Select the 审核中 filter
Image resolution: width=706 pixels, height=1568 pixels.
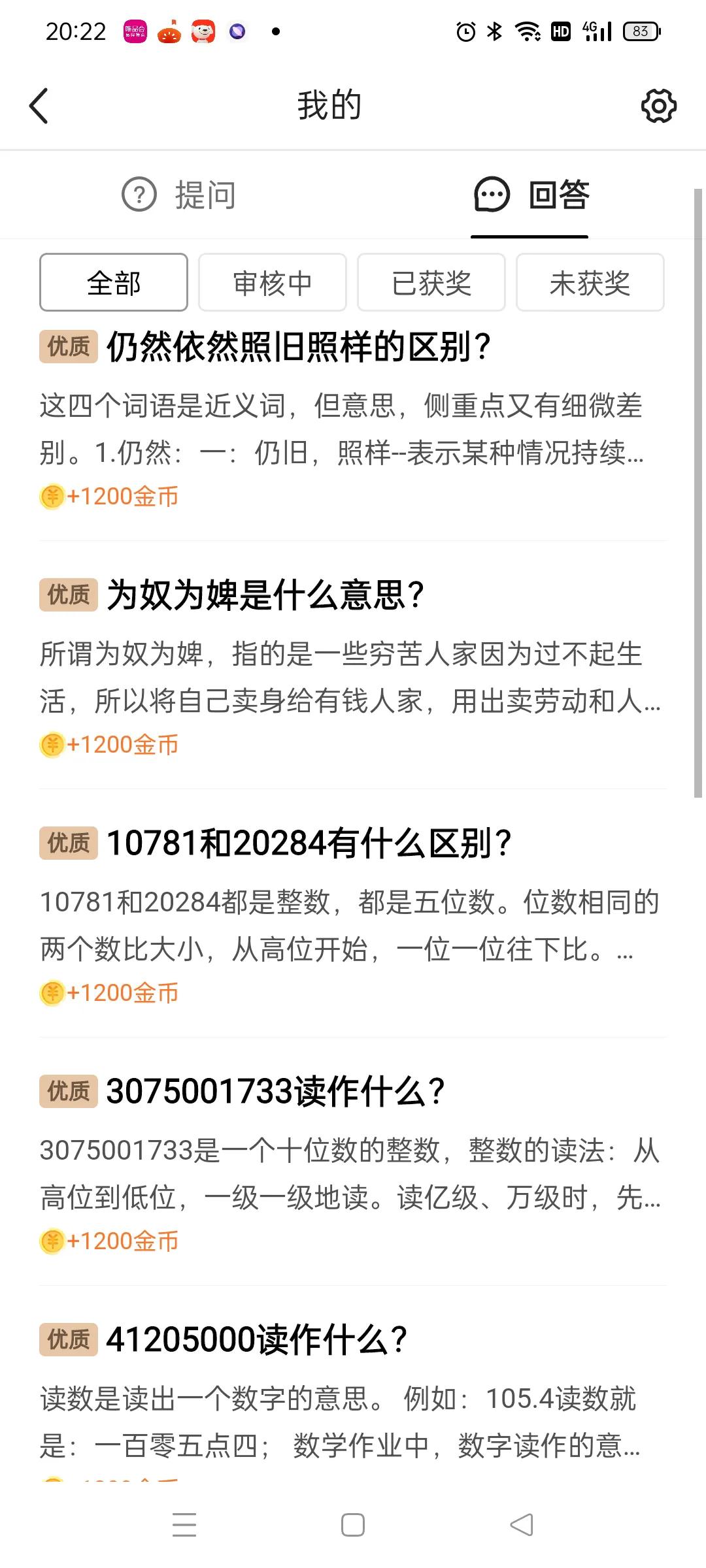point(272,282)
